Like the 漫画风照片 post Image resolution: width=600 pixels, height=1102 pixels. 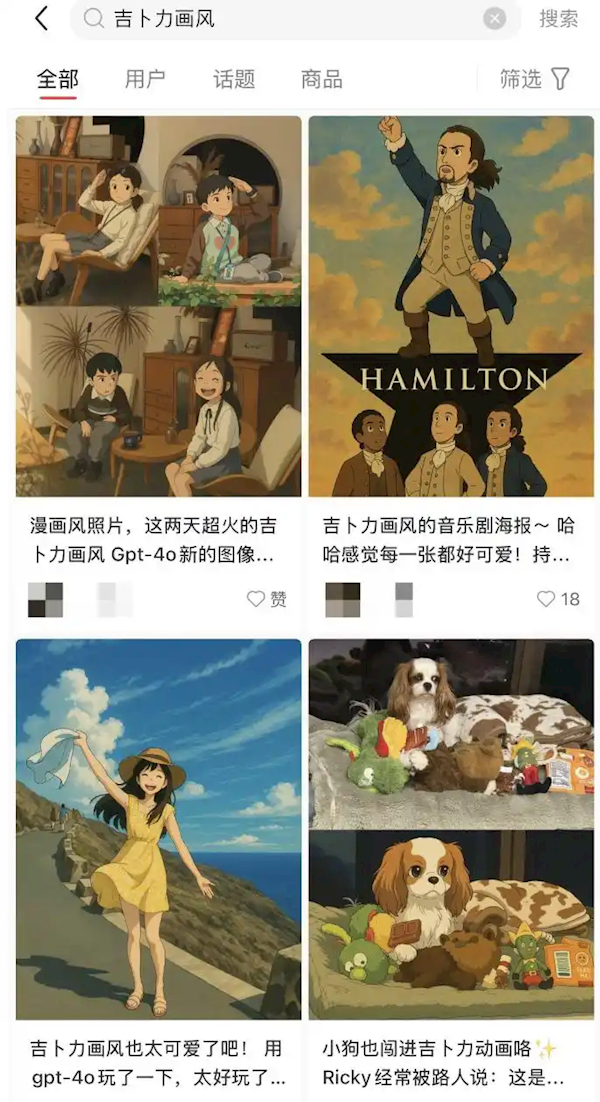click(x=266, y=599)
